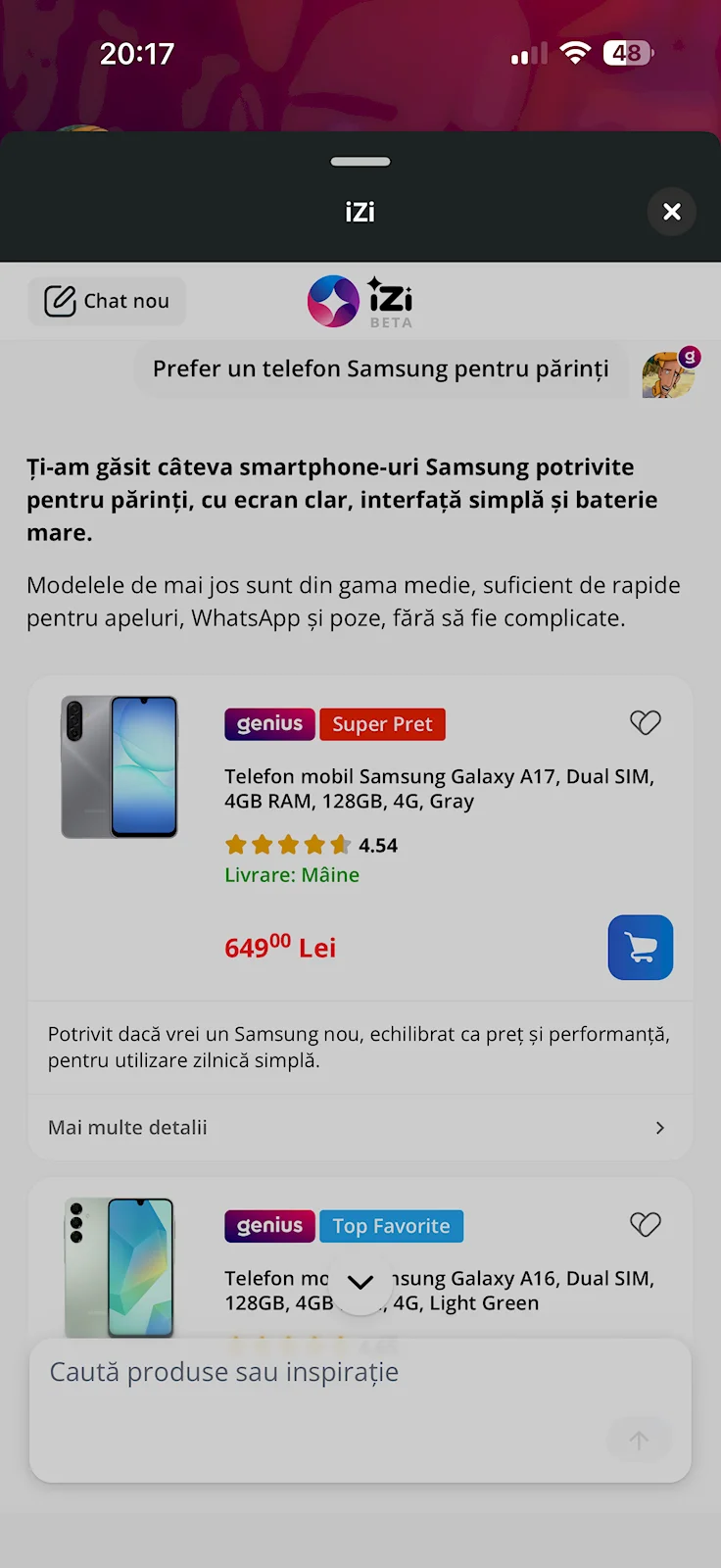721x1568 pixels.
Task: Add Samsung Galaxy A17 to favorites
Action: click(x=645, y=723)
